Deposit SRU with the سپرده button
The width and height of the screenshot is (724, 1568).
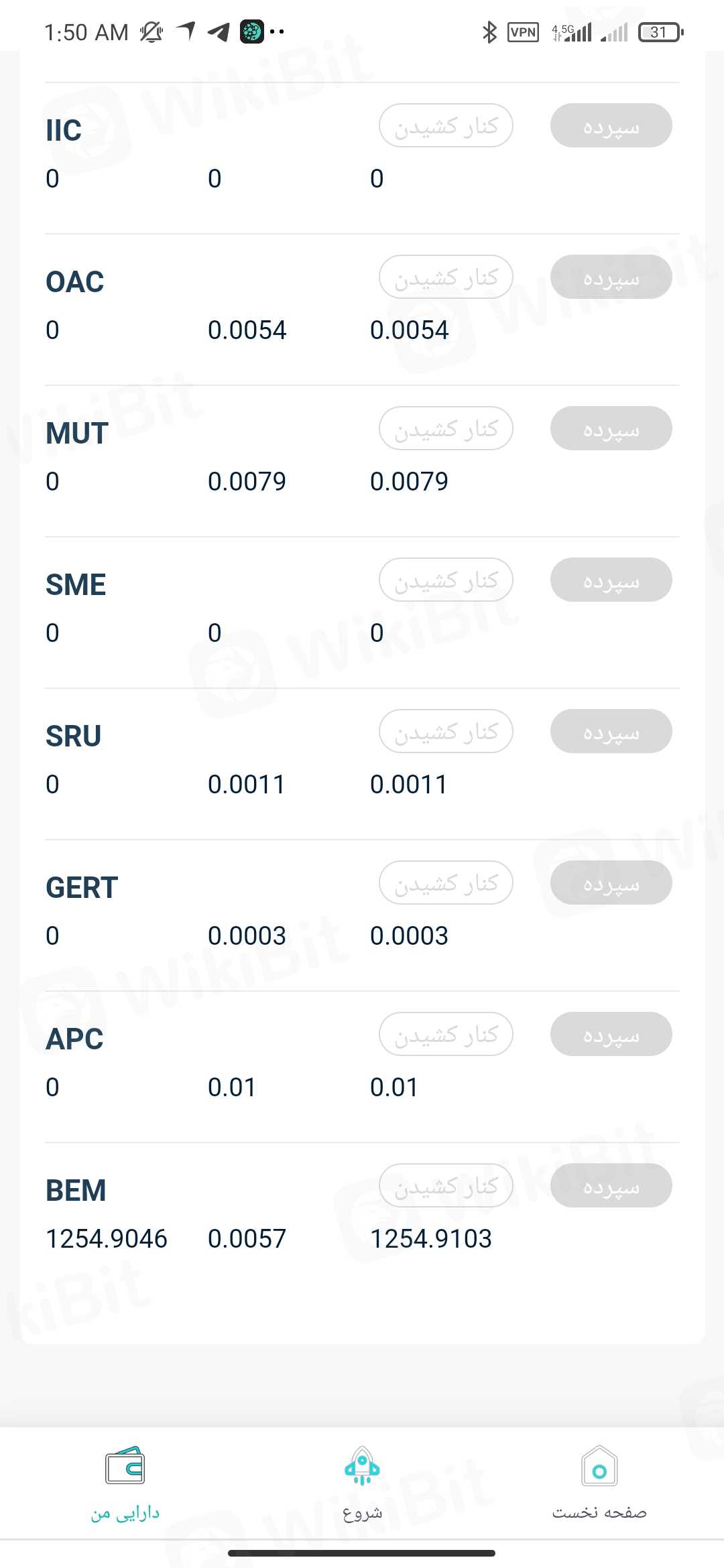611,731
